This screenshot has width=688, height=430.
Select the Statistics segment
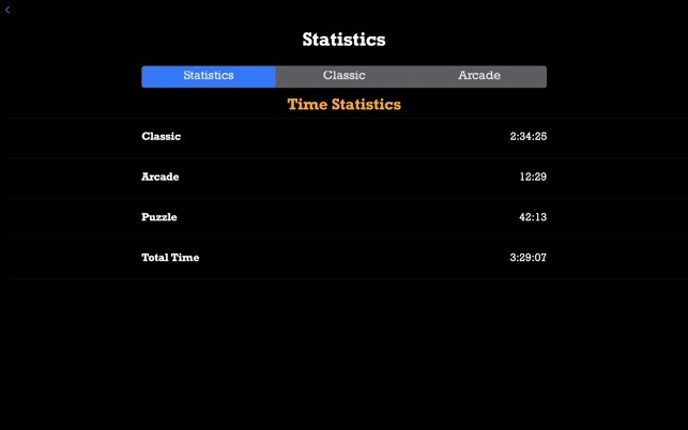pyautogui.click(x=208, y=76)
